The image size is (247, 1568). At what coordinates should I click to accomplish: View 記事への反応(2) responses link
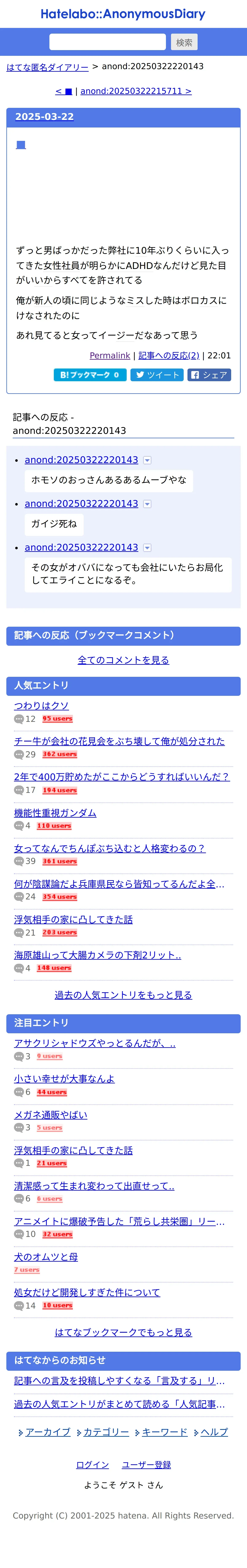coord(168,355)
